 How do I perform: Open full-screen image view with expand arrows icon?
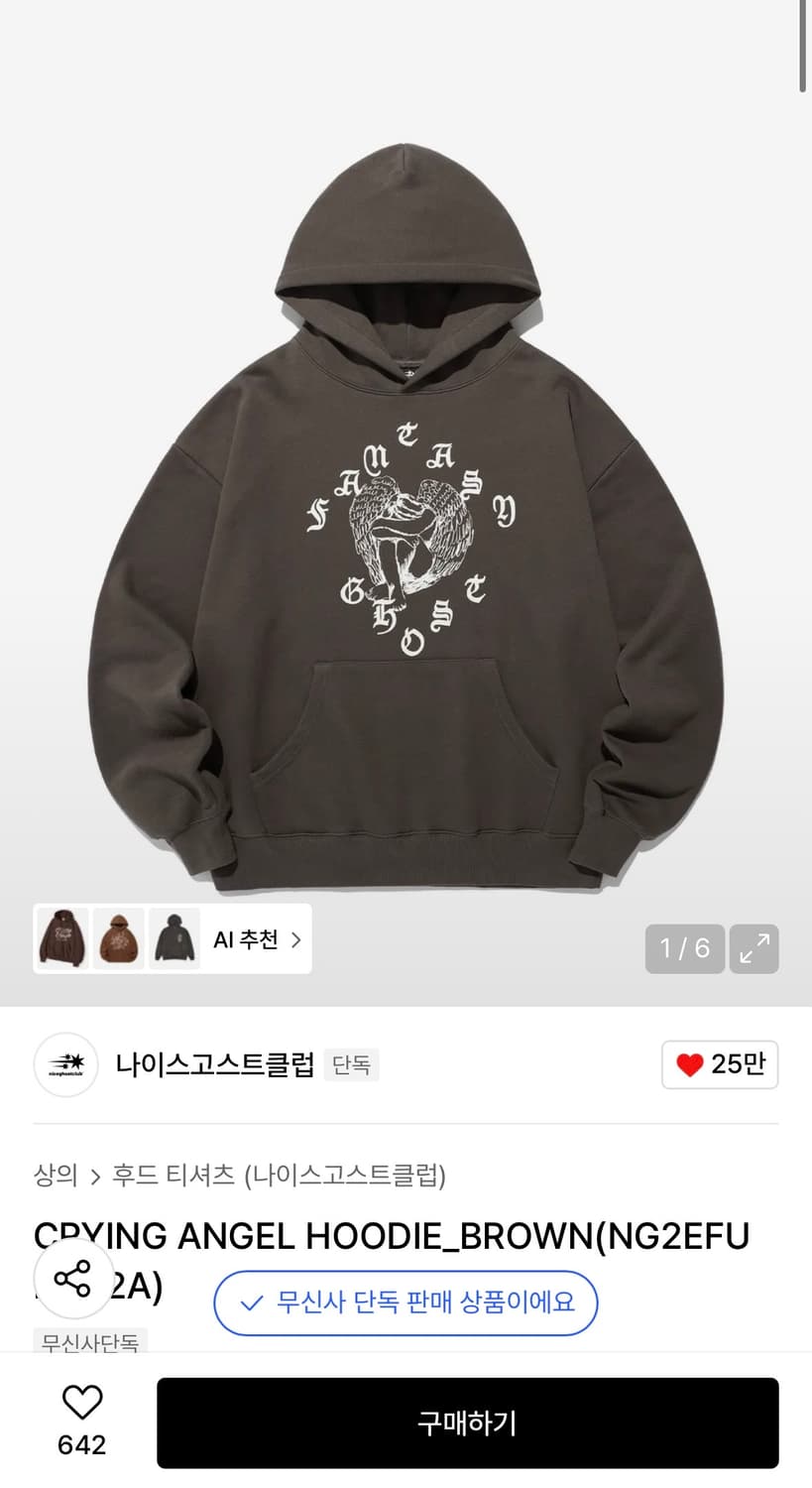pyautogui.click(x=754, y=948)
